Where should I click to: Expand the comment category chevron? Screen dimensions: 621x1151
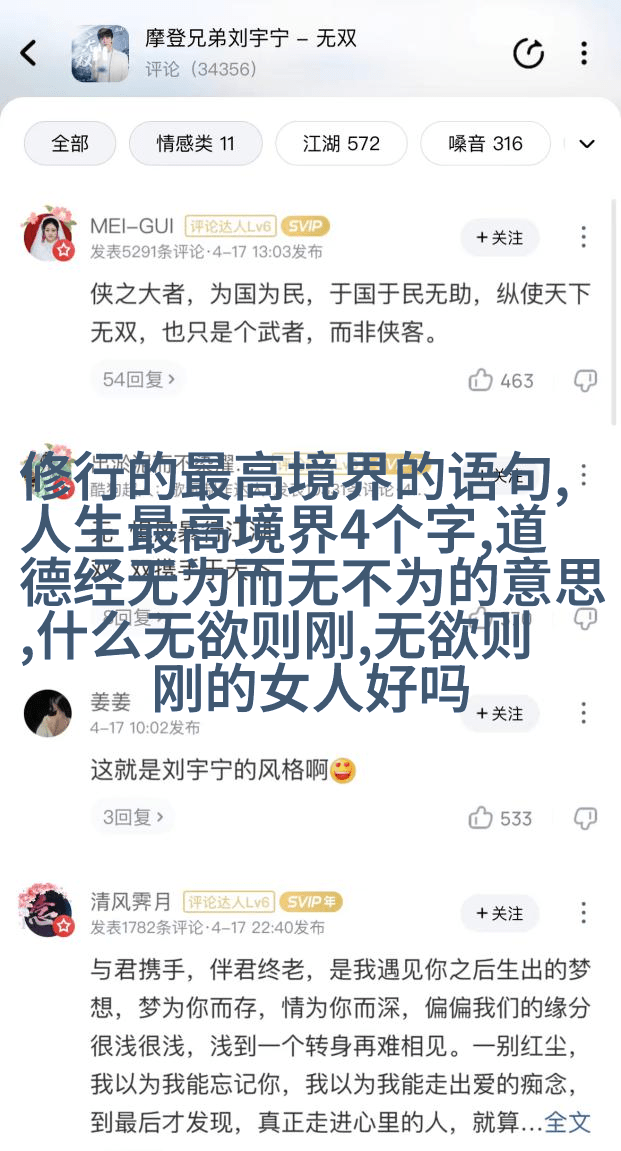tap(587, 144)
